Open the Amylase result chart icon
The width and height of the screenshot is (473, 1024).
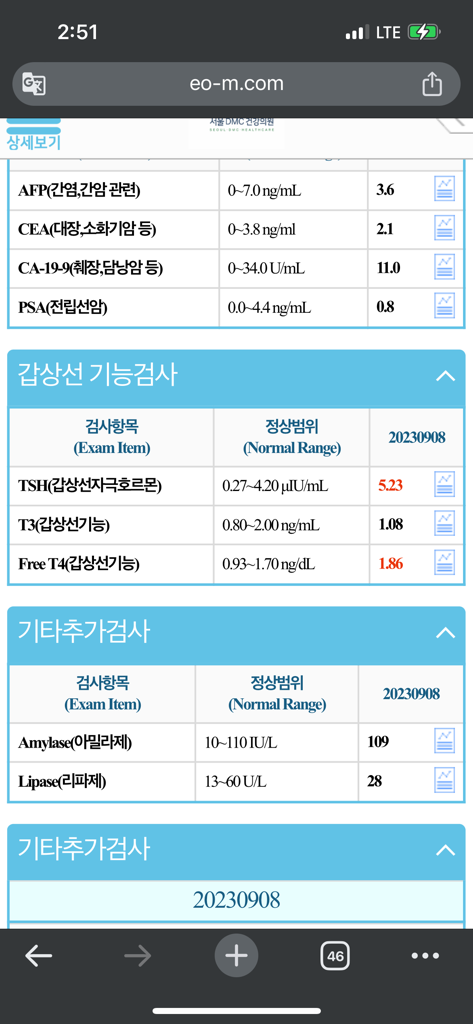tap(444, 741)
